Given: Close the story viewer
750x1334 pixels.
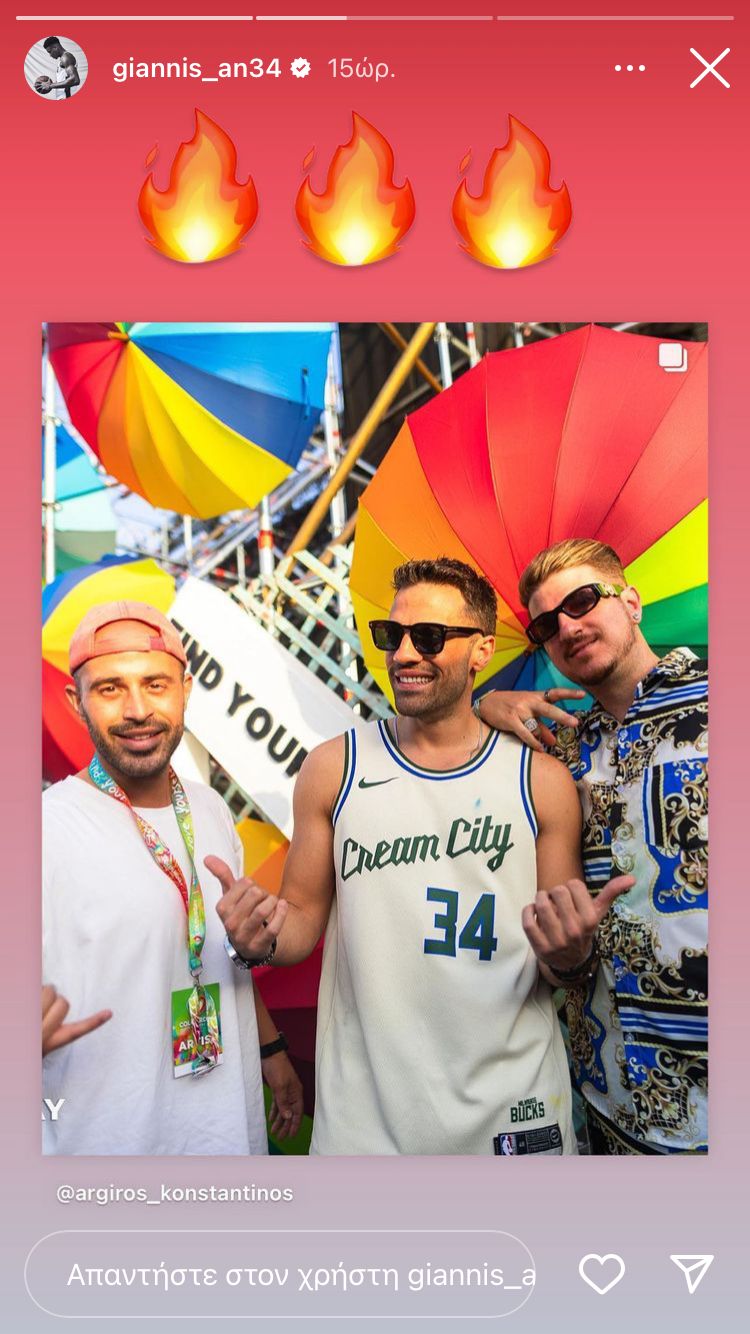Looking at the screenshot, I should click(x=710, y=68).
